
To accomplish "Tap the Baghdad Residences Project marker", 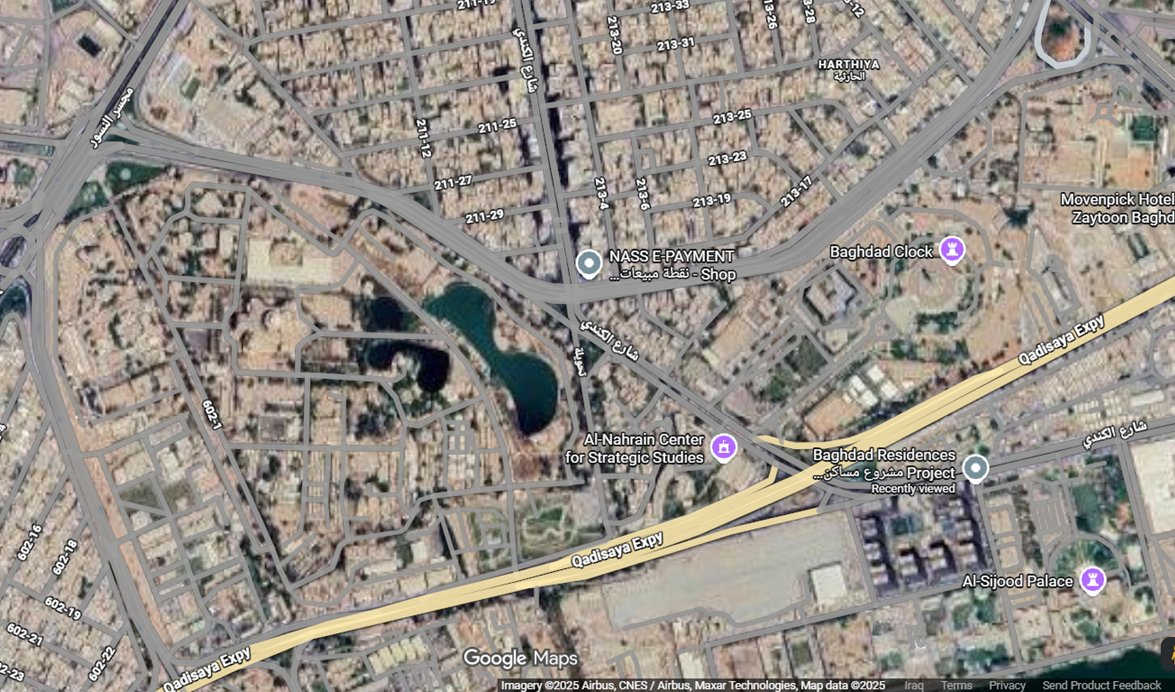I will pyautogui.click(x=975, y=467).
